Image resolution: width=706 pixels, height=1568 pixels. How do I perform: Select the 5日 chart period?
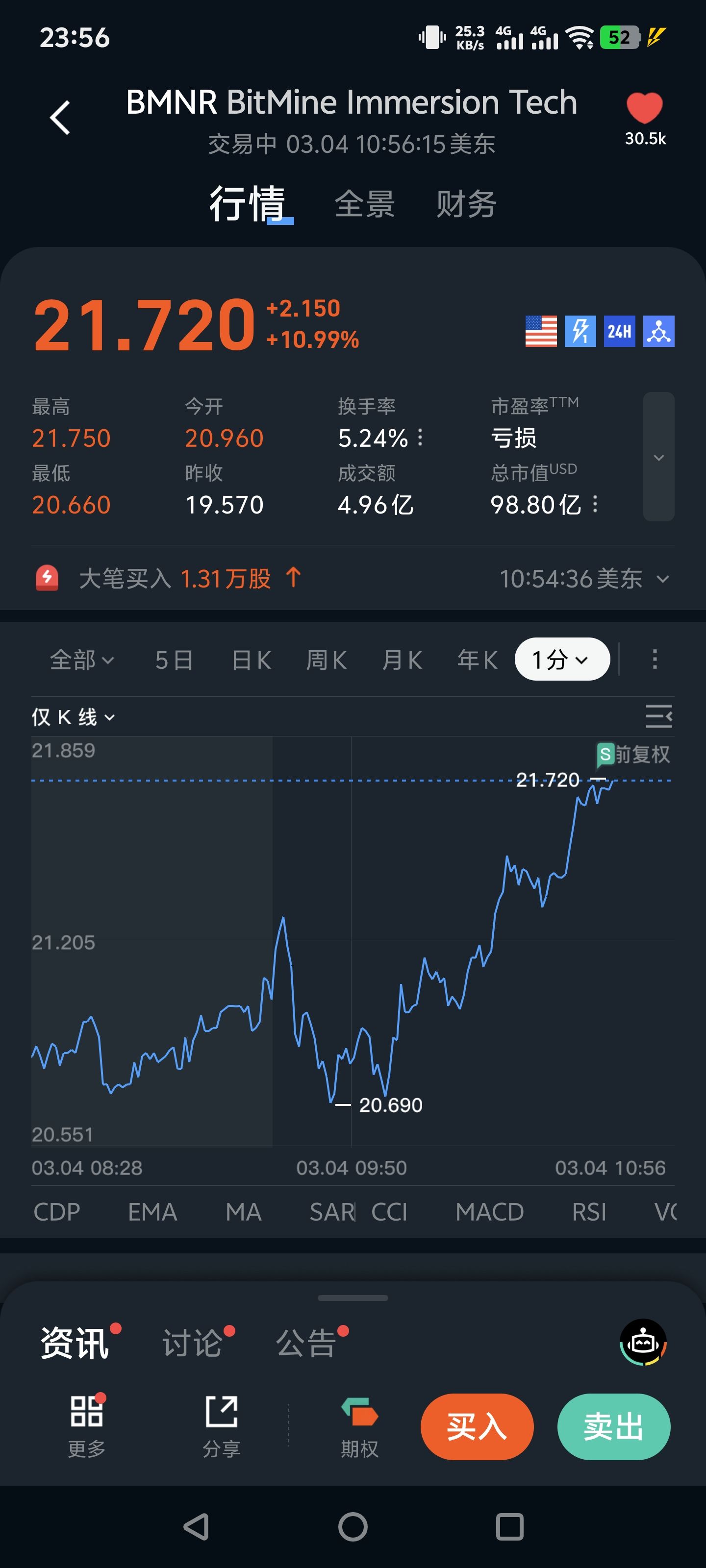tap(174, 660)
